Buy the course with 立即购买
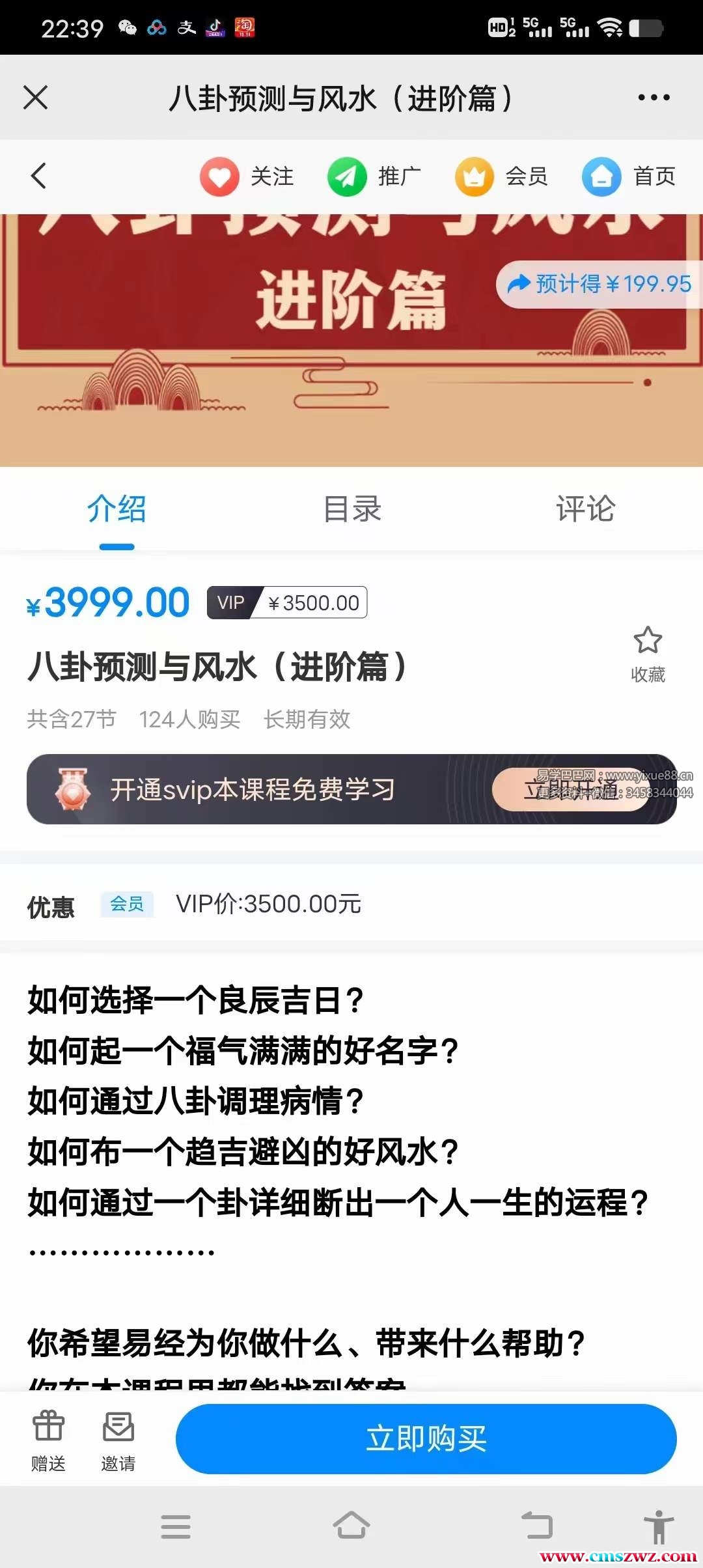This screenshot has height=1568, width=703. pyautogui.click(x=426, y=1439)
